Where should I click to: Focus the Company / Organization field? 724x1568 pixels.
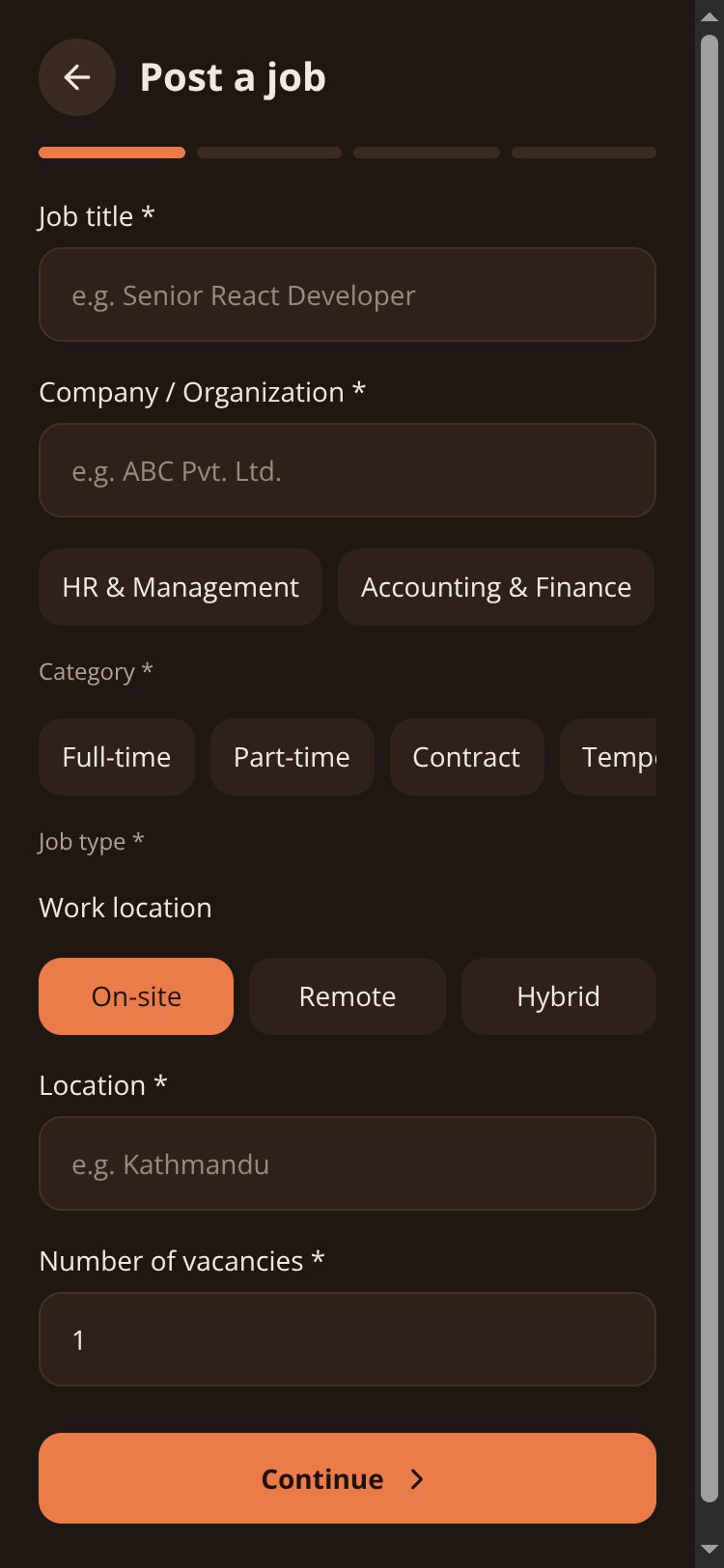point(348,470)
